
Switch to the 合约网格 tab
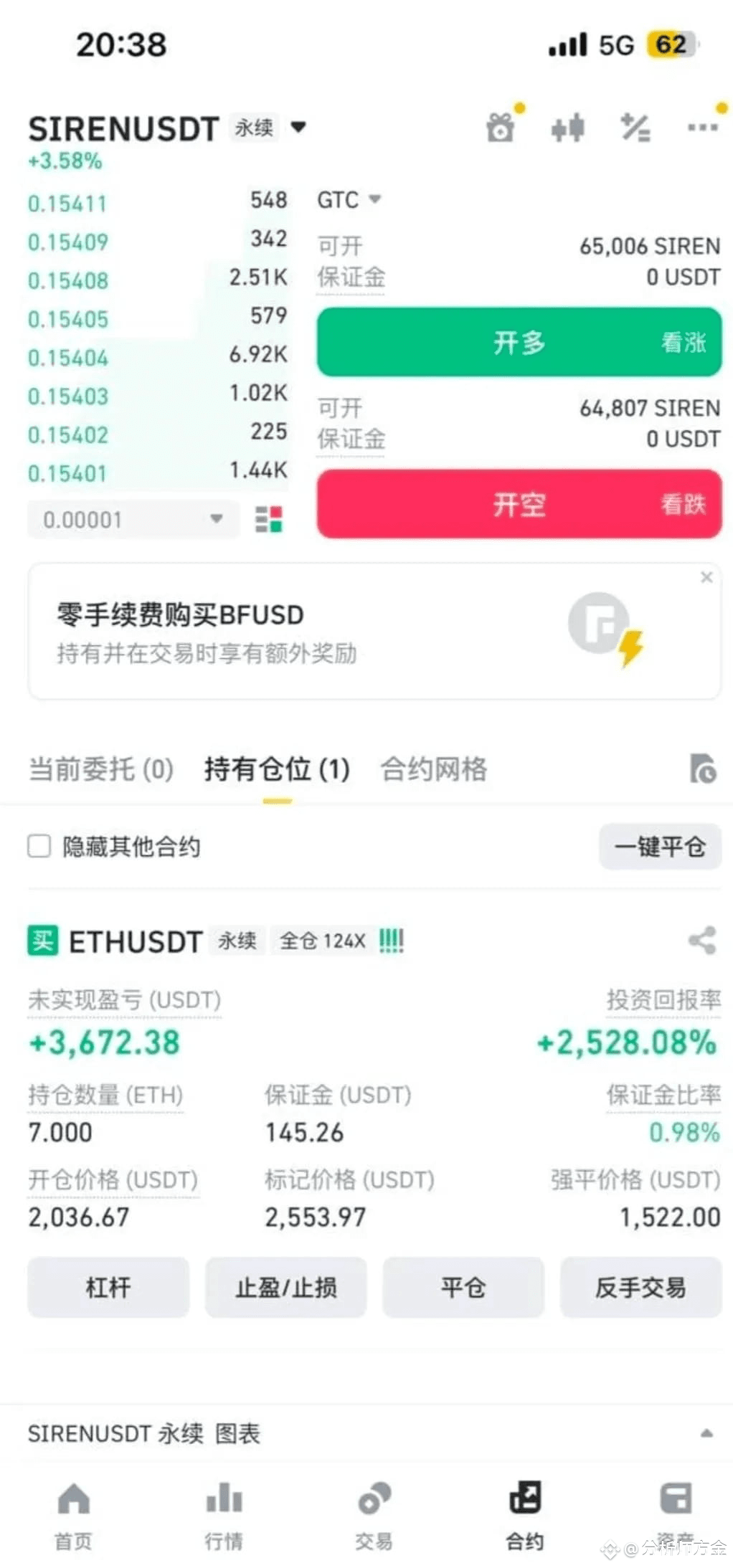click(434, 769)
